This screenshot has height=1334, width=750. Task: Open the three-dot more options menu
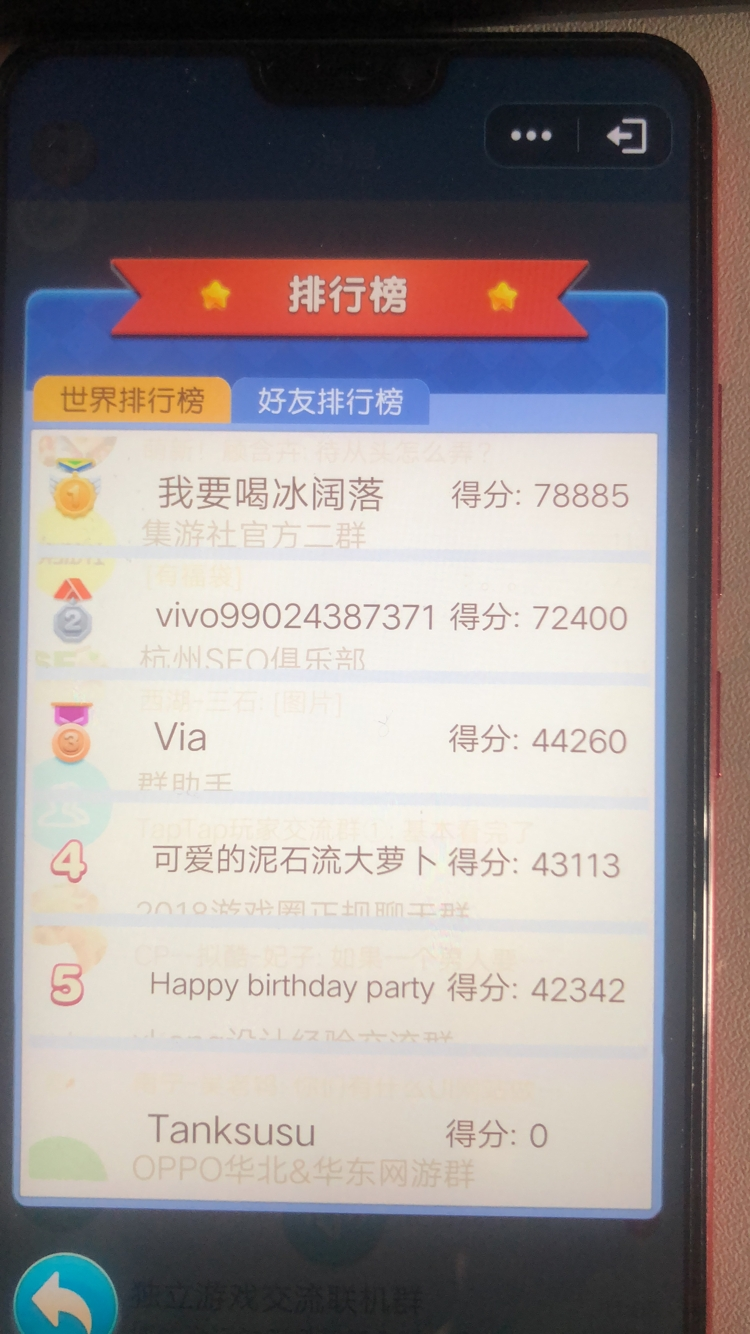point(531,136)
